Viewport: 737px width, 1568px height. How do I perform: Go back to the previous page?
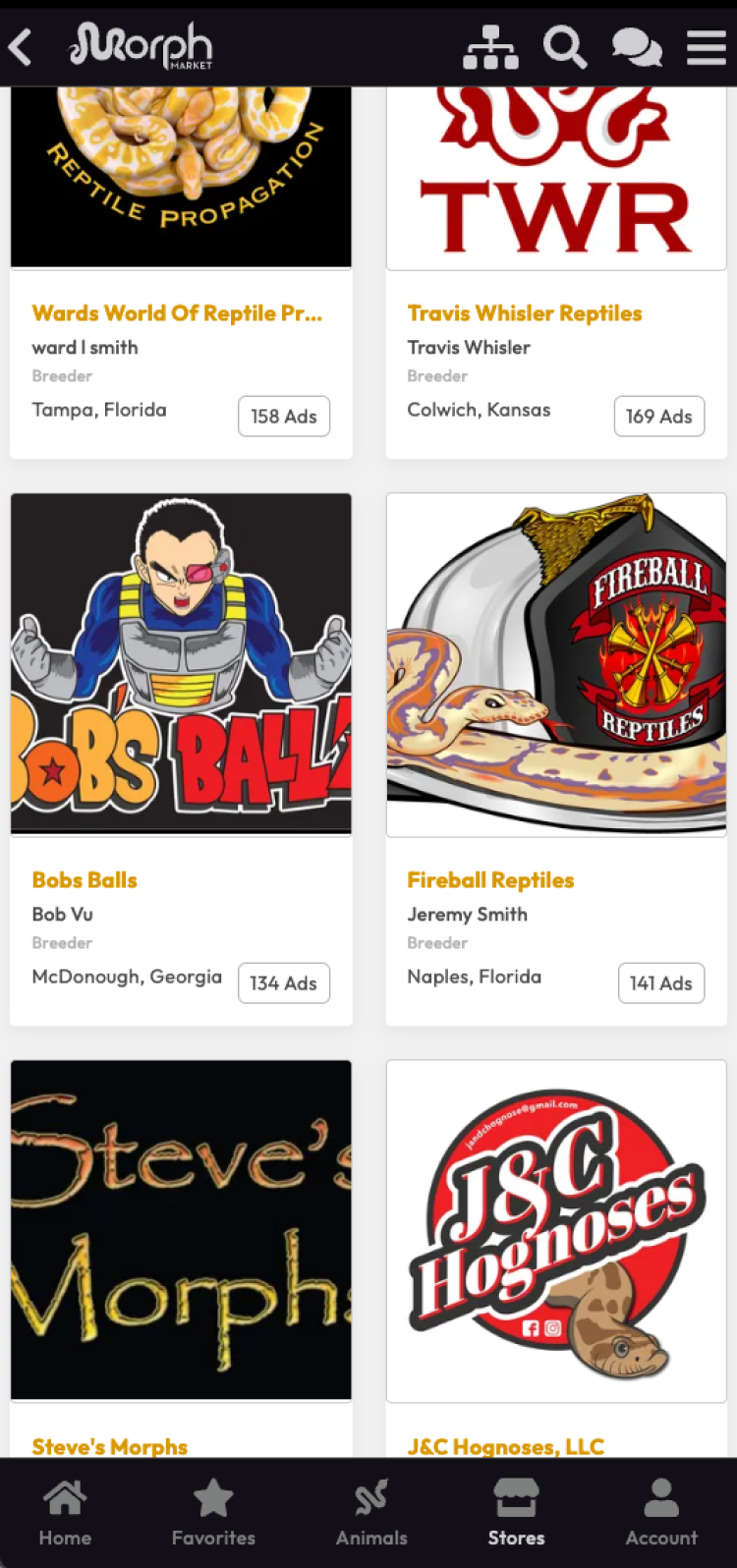coord(22,46)
